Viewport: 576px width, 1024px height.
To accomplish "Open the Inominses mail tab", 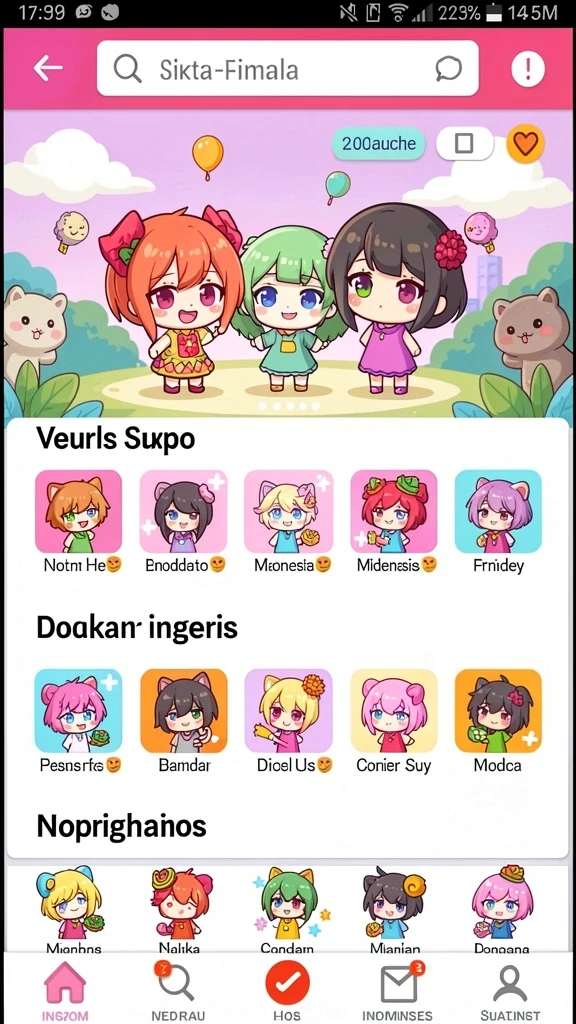I will (398, 989).
